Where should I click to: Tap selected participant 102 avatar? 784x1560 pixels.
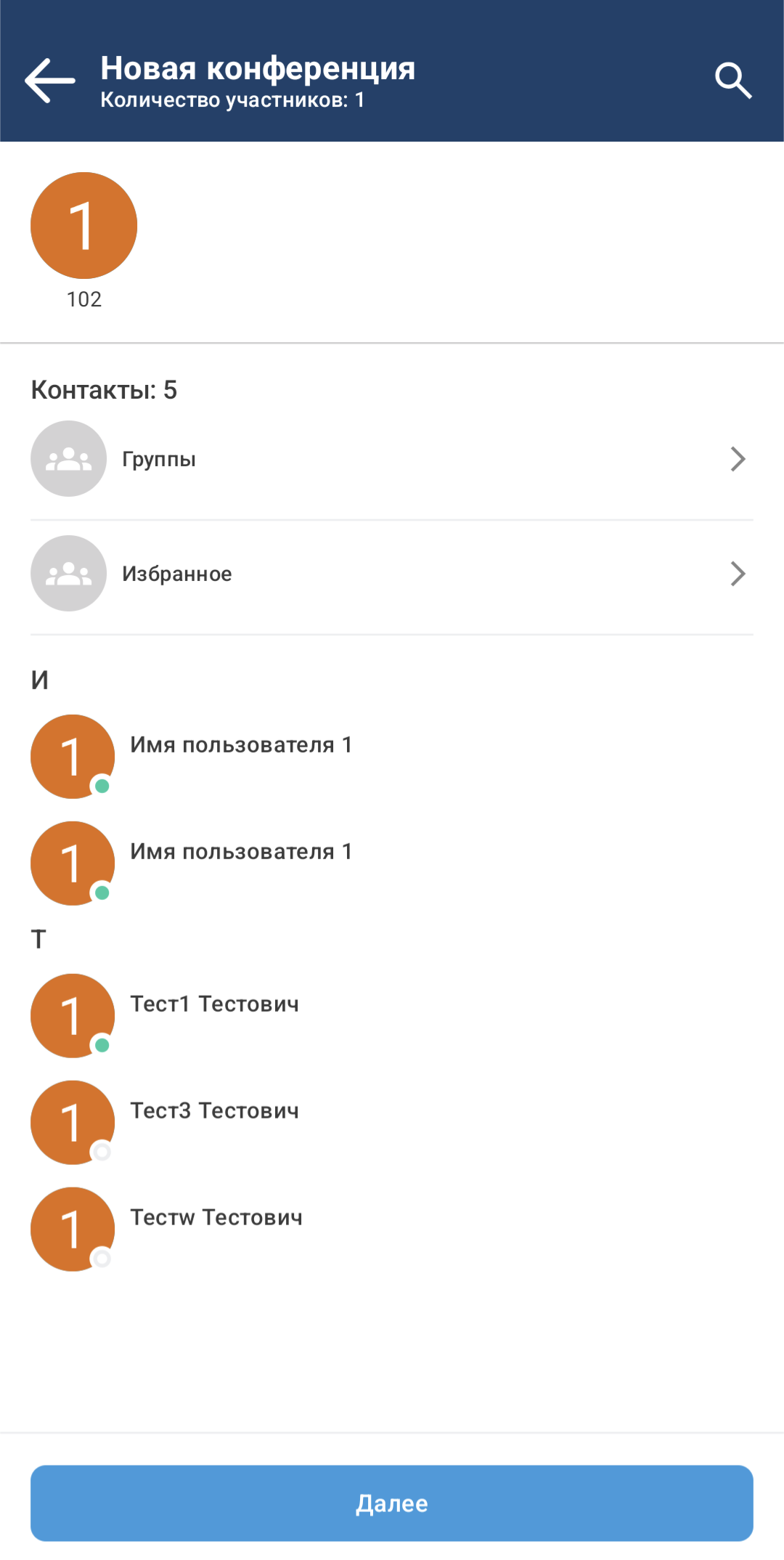[x=83, y=226]
